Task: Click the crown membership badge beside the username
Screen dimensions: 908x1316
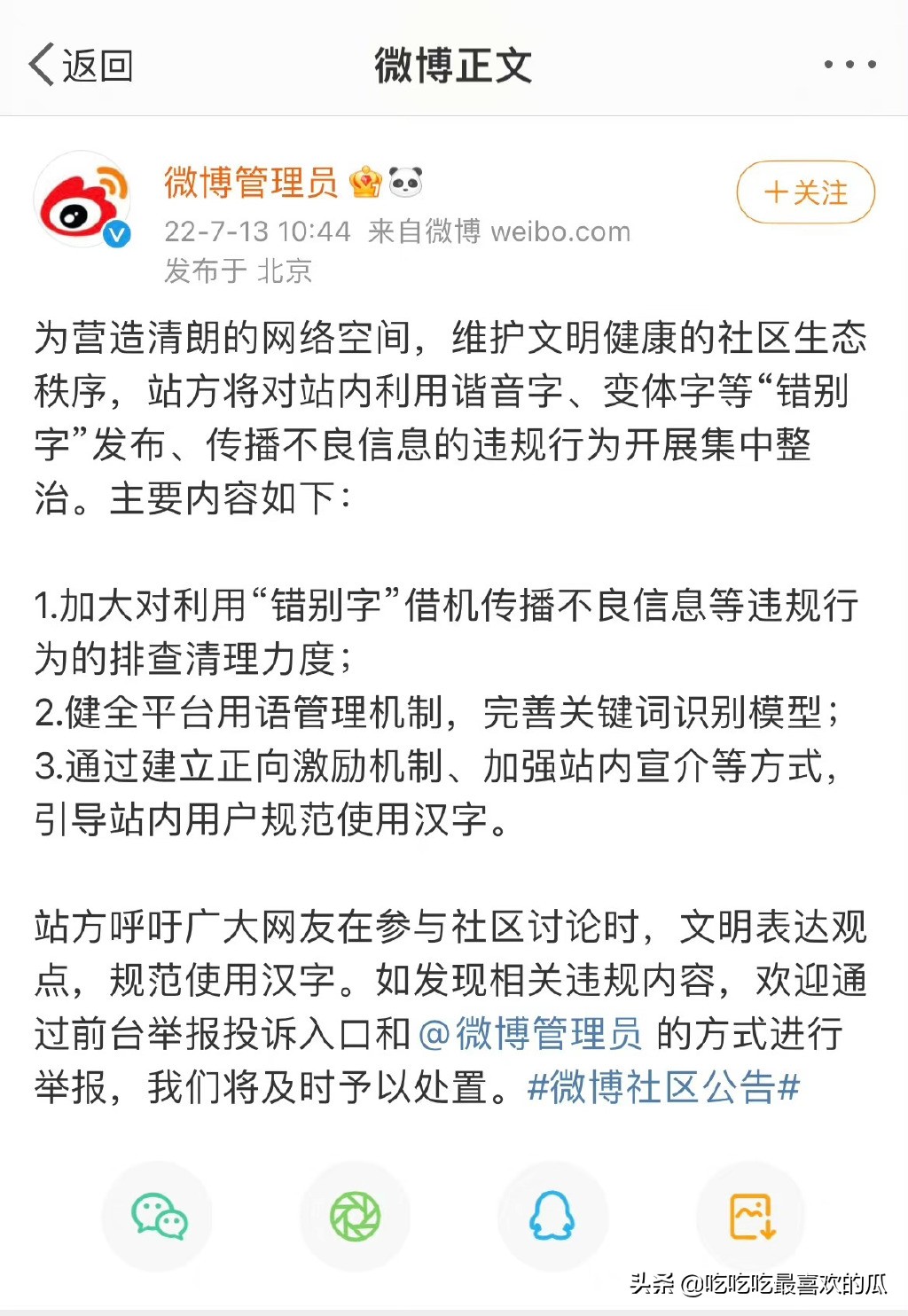Action: (366, 182)
